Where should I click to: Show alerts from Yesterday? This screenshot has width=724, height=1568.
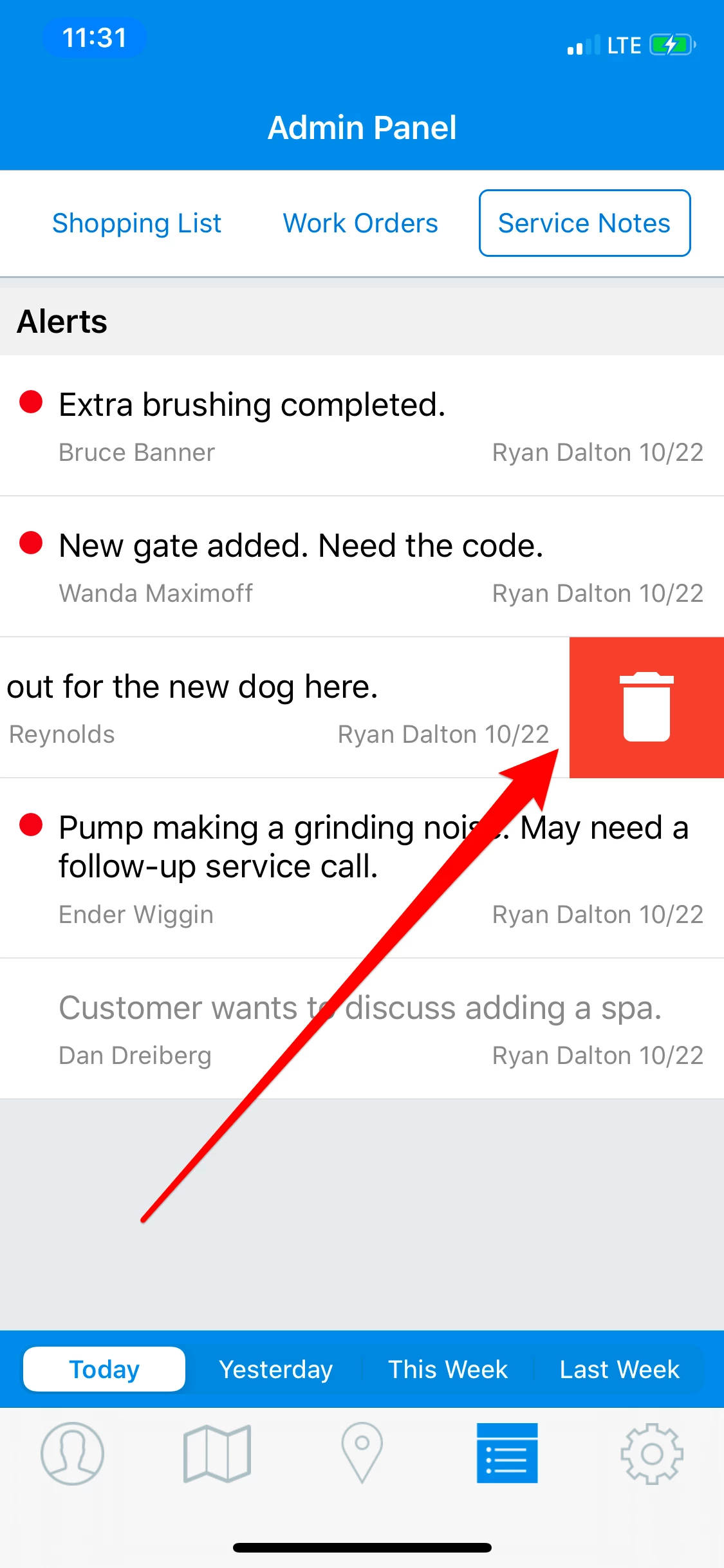276,1369
